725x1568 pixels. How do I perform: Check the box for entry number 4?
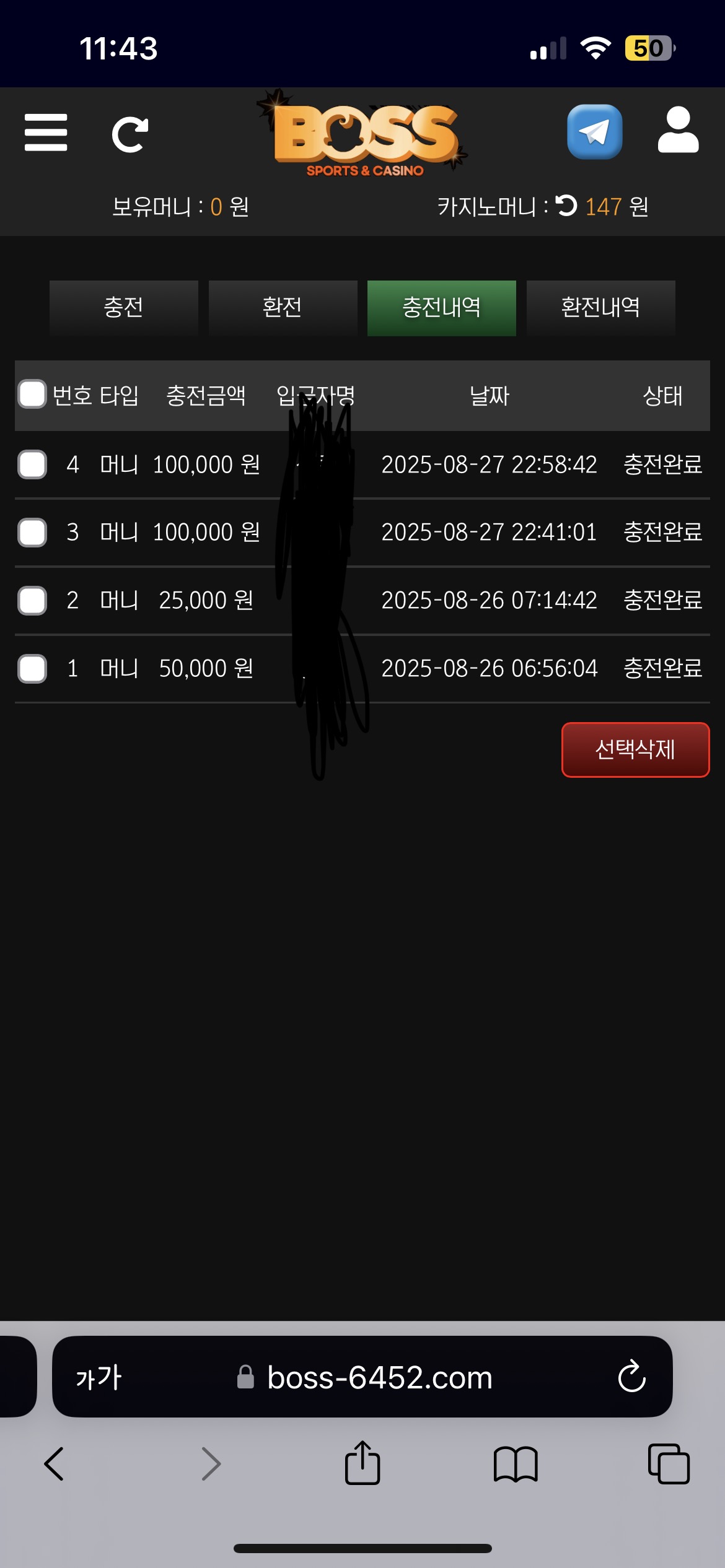pos(32,464)
